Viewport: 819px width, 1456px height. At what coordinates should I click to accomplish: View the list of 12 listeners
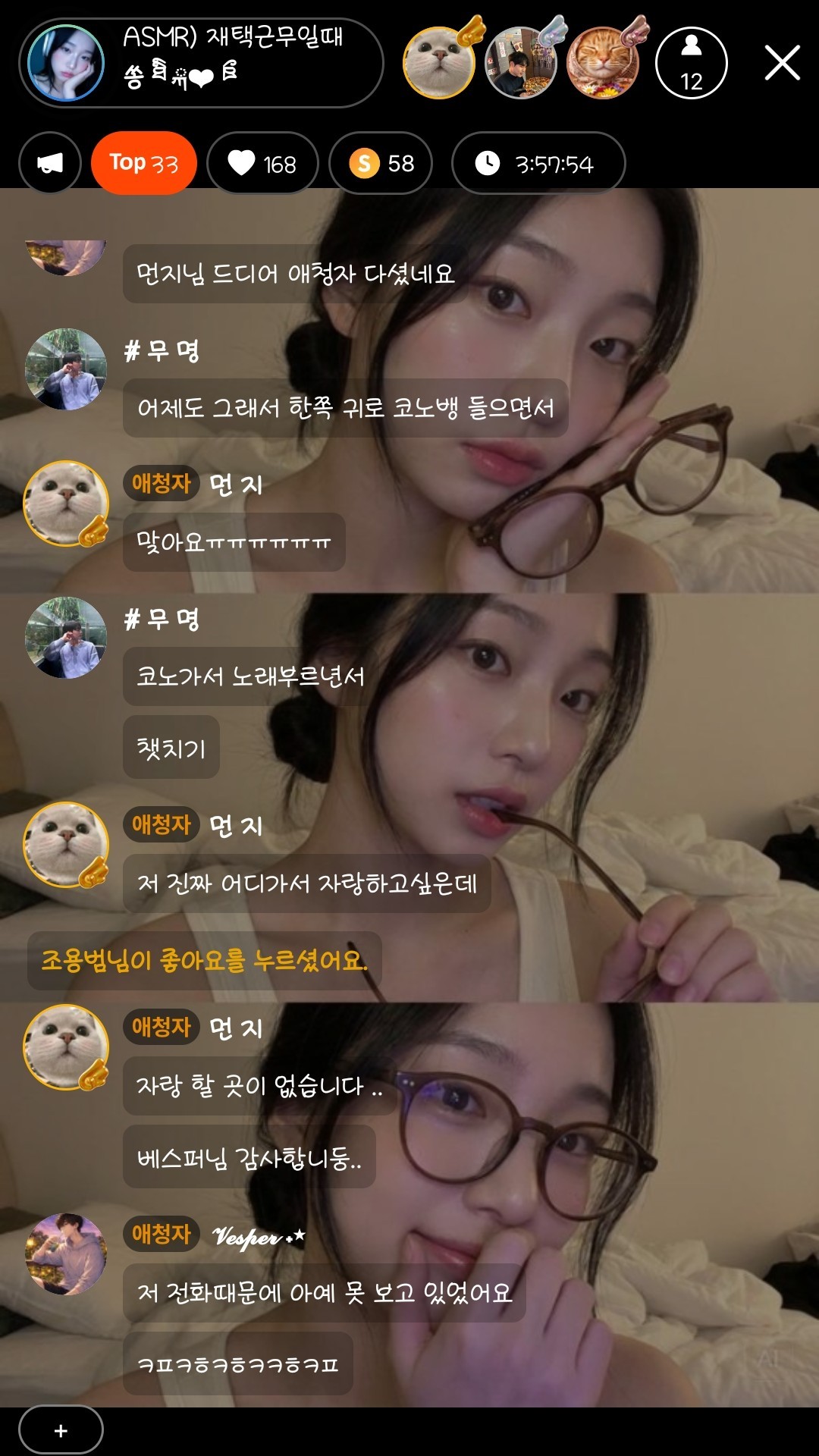coord(691,63)
